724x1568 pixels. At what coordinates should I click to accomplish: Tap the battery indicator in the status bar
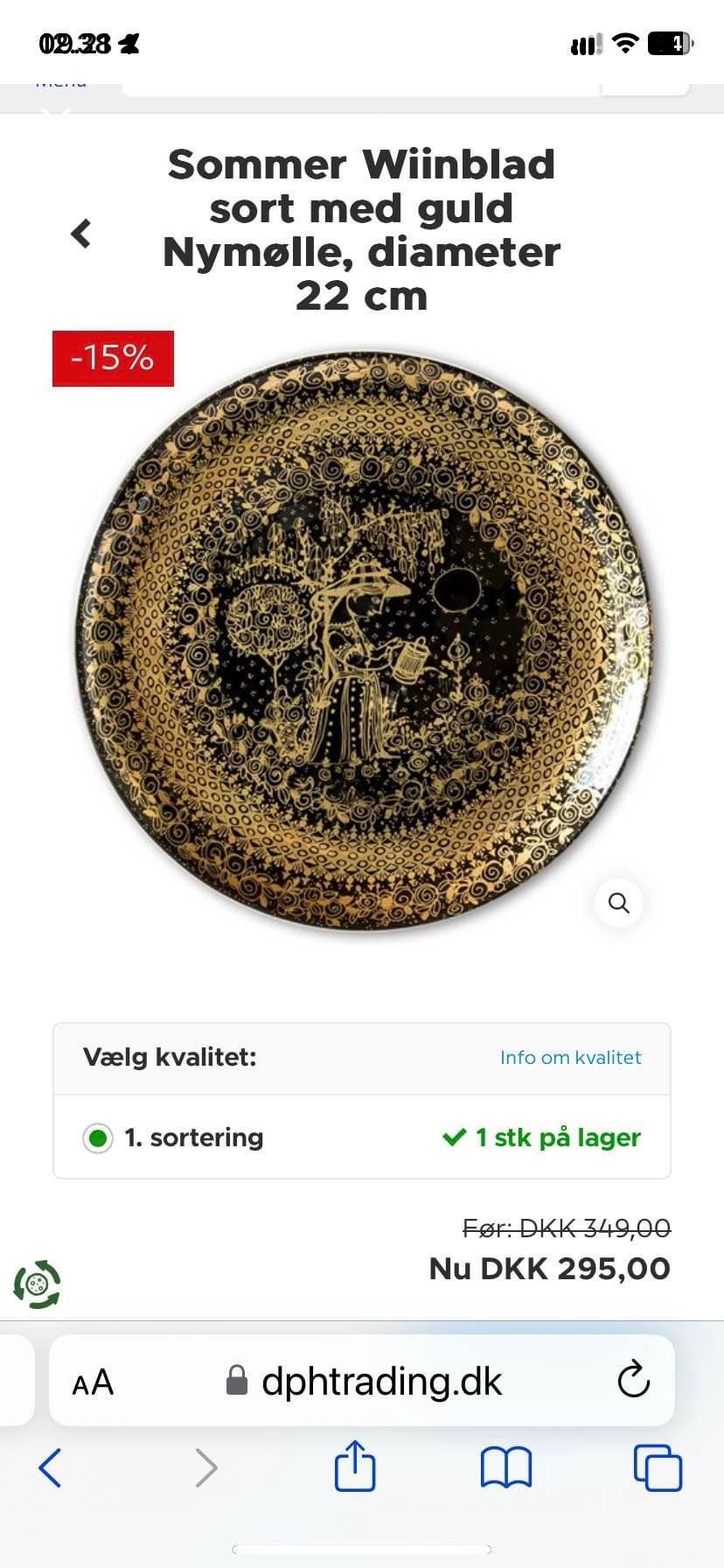(x=668, y=43)
